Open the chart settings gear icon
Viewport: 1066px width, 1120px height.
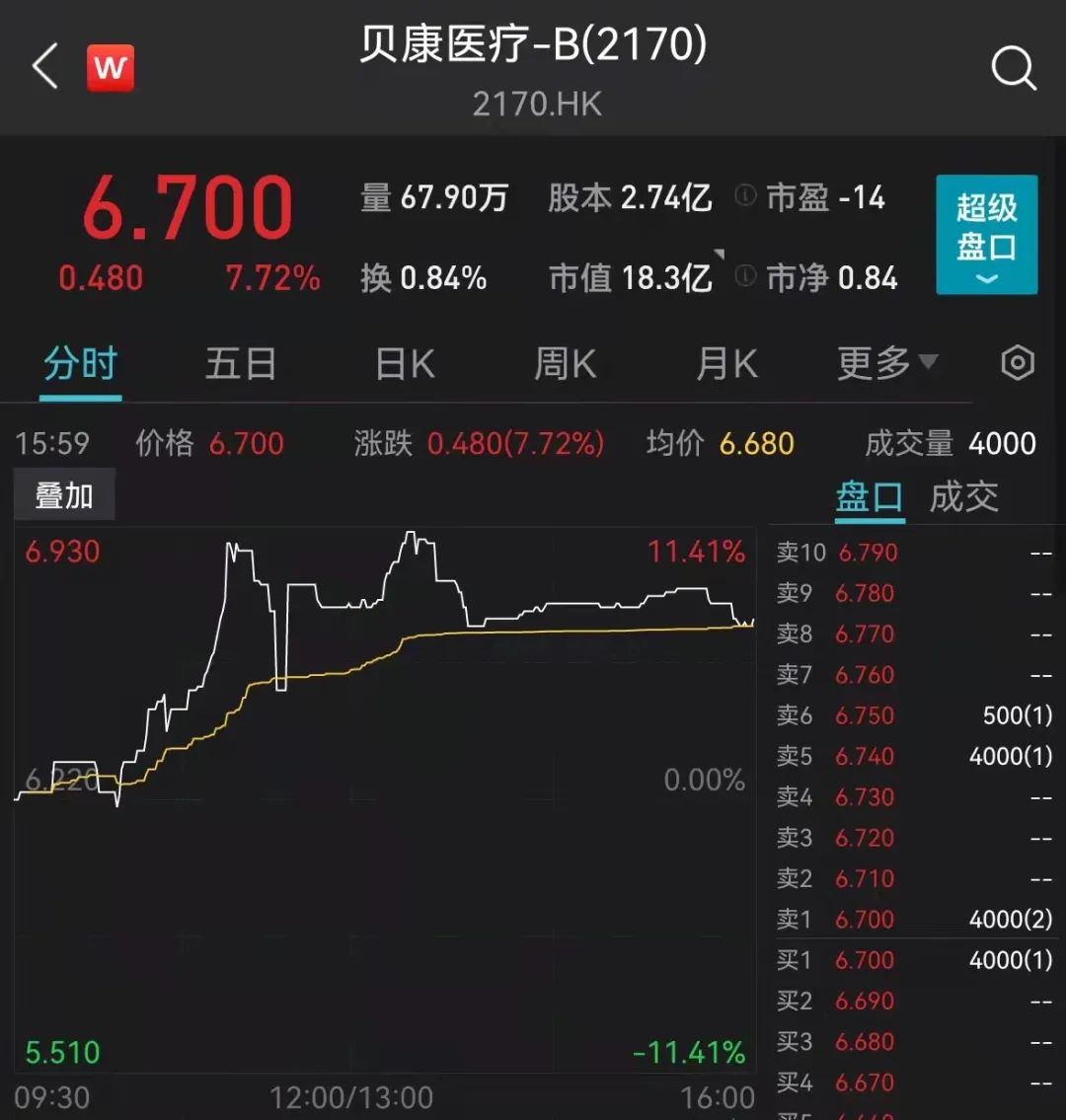pyautogui.click(x=1016, y=364)
